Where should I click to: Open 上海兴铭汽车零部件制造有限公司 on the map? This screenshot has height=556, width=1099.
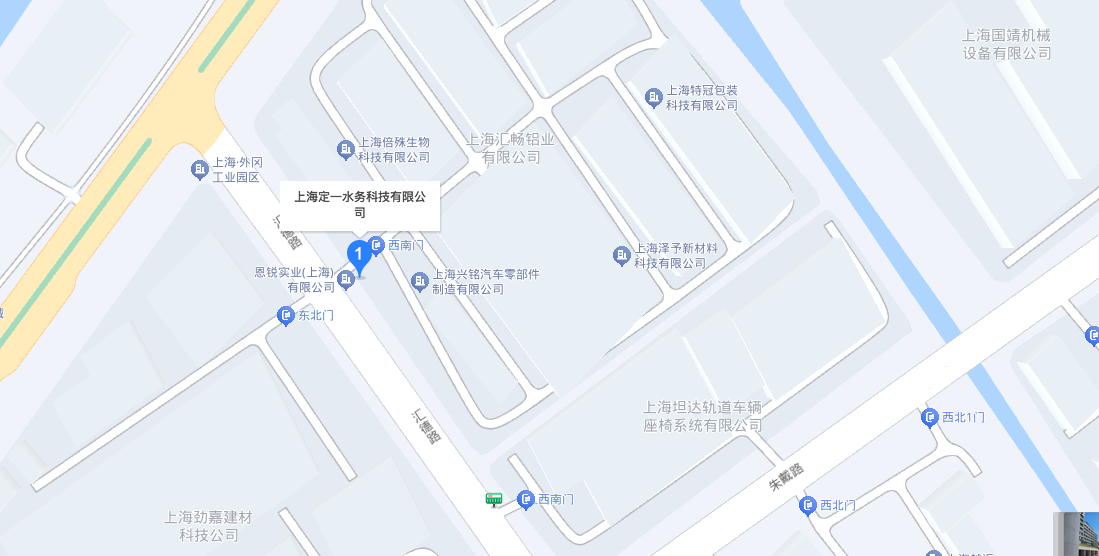click(x=420, y=282)
